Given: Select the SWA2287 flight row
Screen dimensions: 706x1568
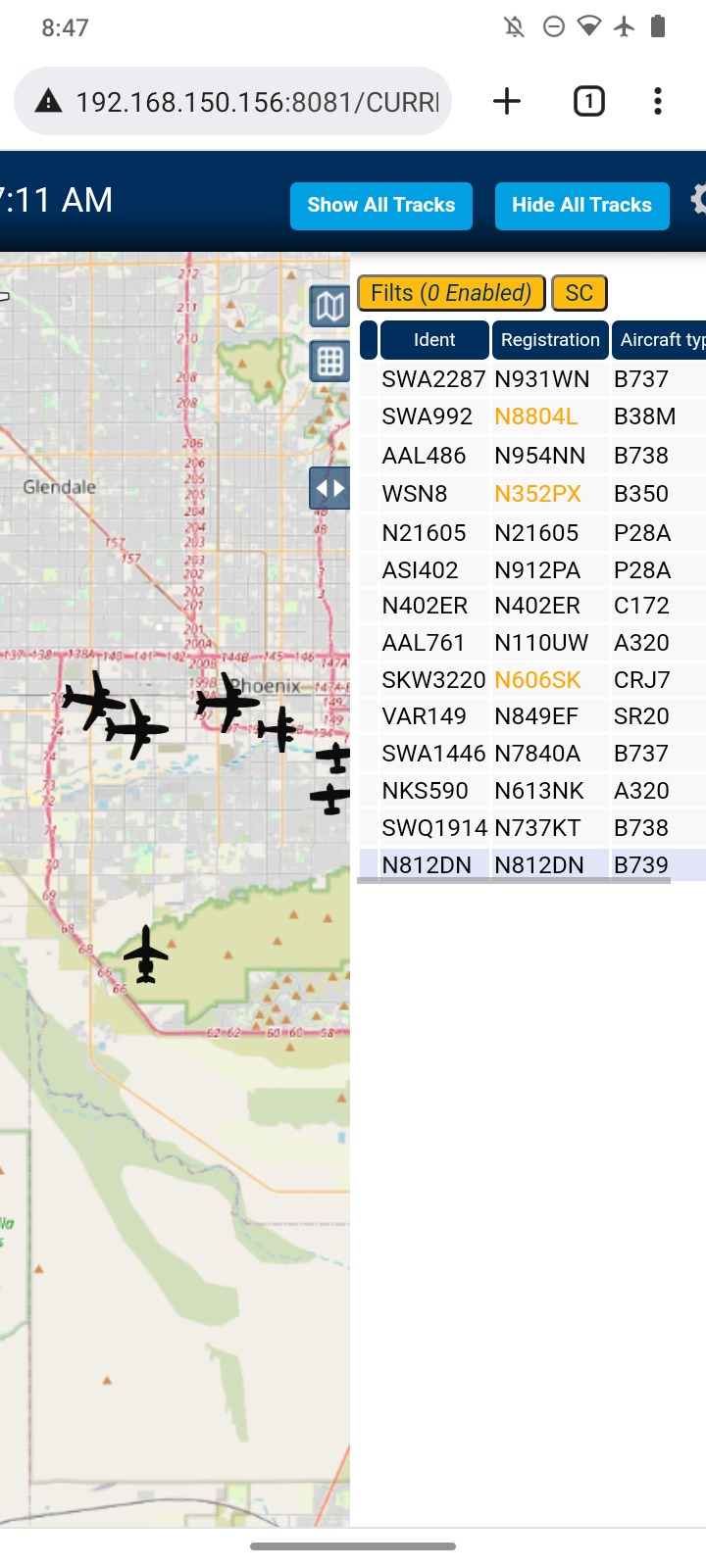Looking at the screenshot, I should click(x=532, y=379).
